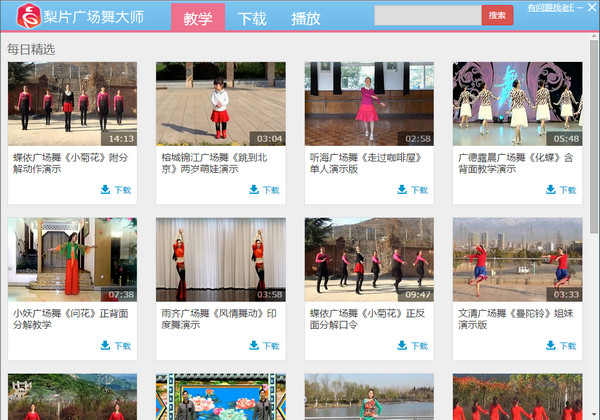Image resolution: width=600 pixels, height=420 pixels.
Task: Download the 《化蝶》 video
Action: [561, 189]
